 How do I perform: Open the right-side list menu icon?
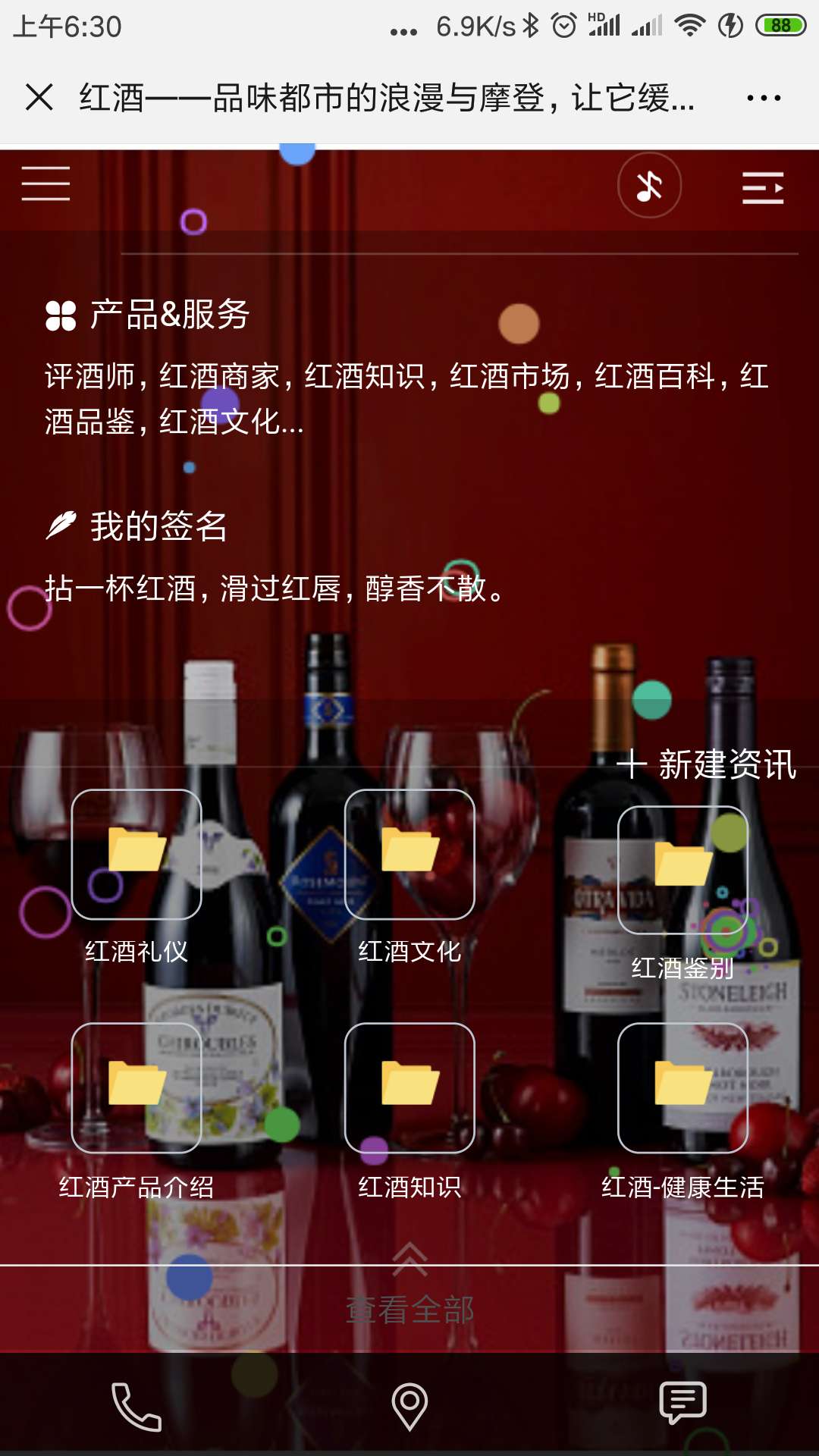762,187
